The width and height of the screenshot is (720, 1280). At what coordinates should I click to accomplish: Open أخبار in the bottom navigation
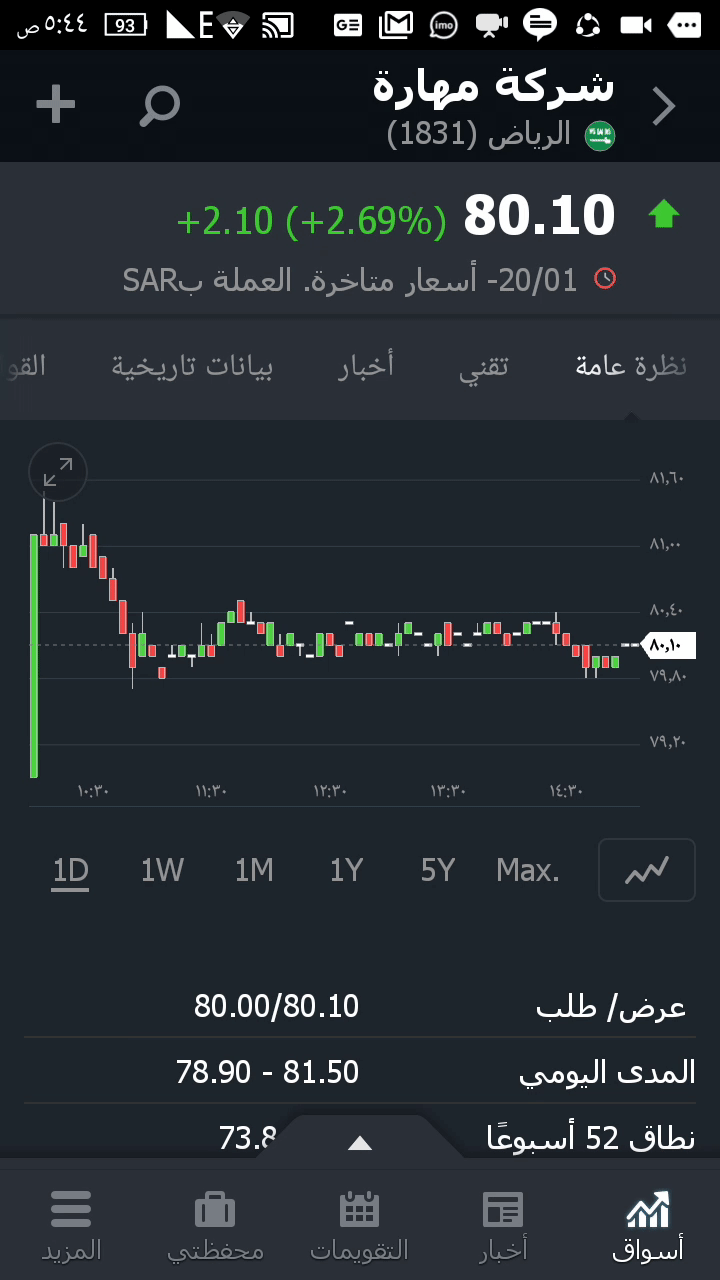[503, 1226]
